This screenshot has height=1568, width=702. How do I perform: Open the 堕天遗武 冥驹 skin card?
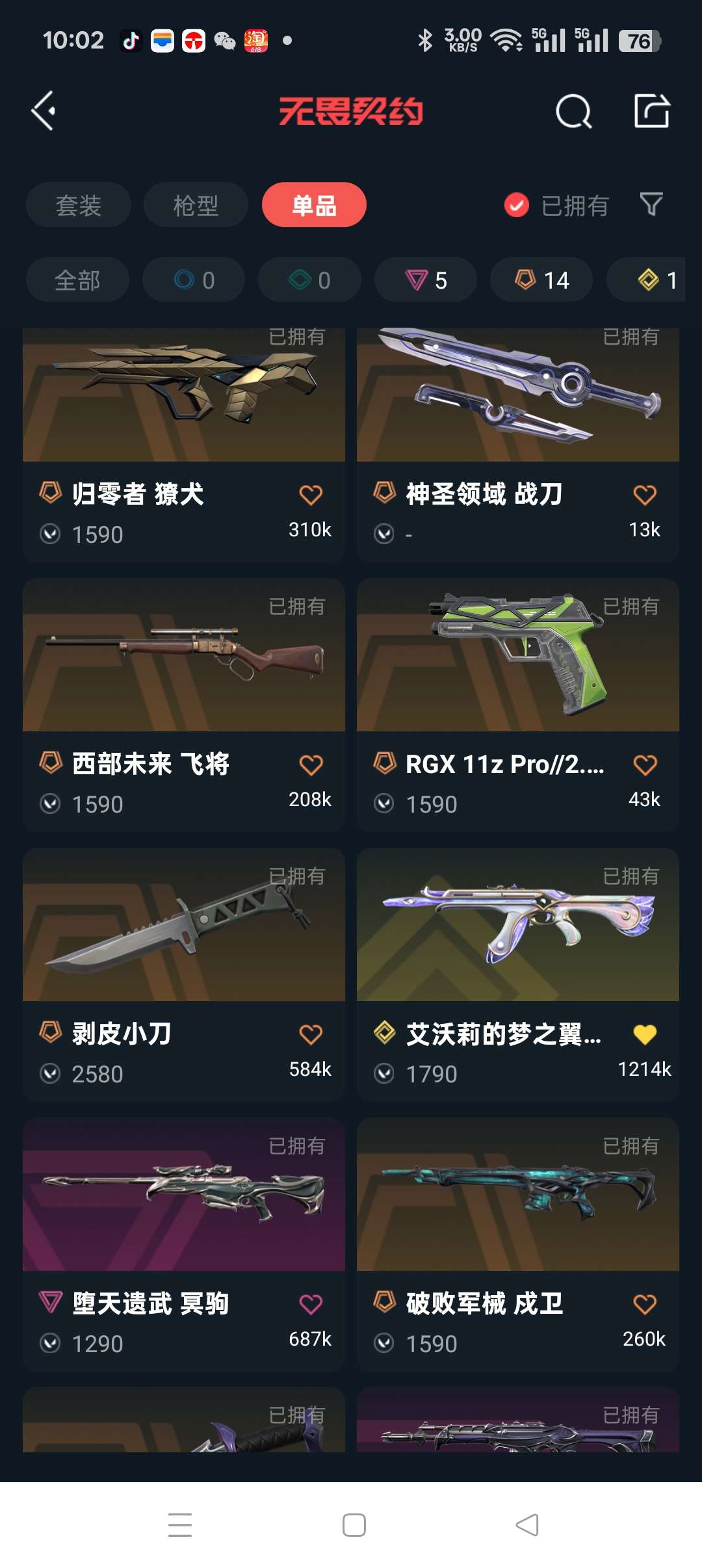point(183,1242)
